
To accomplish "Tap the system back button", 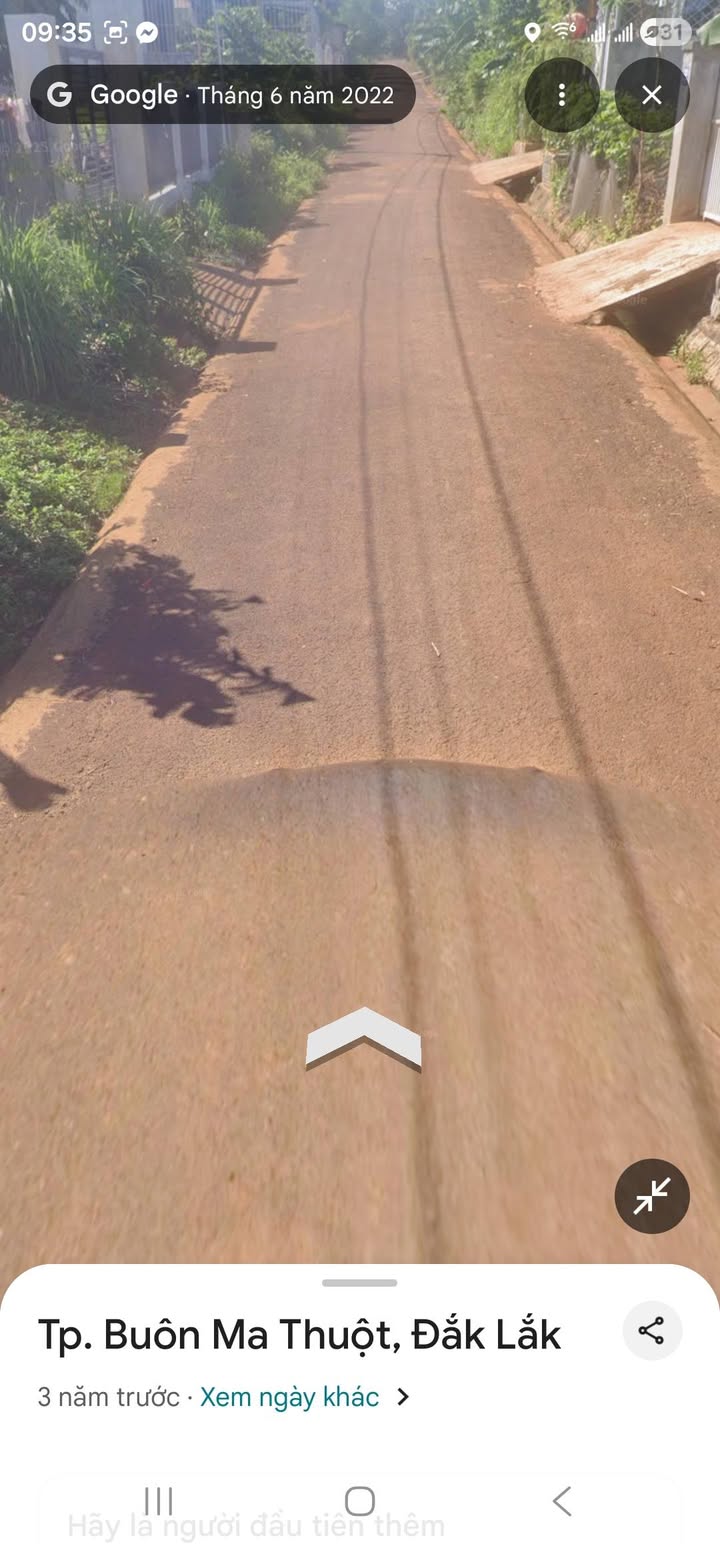I will [x=562, y=1501].
